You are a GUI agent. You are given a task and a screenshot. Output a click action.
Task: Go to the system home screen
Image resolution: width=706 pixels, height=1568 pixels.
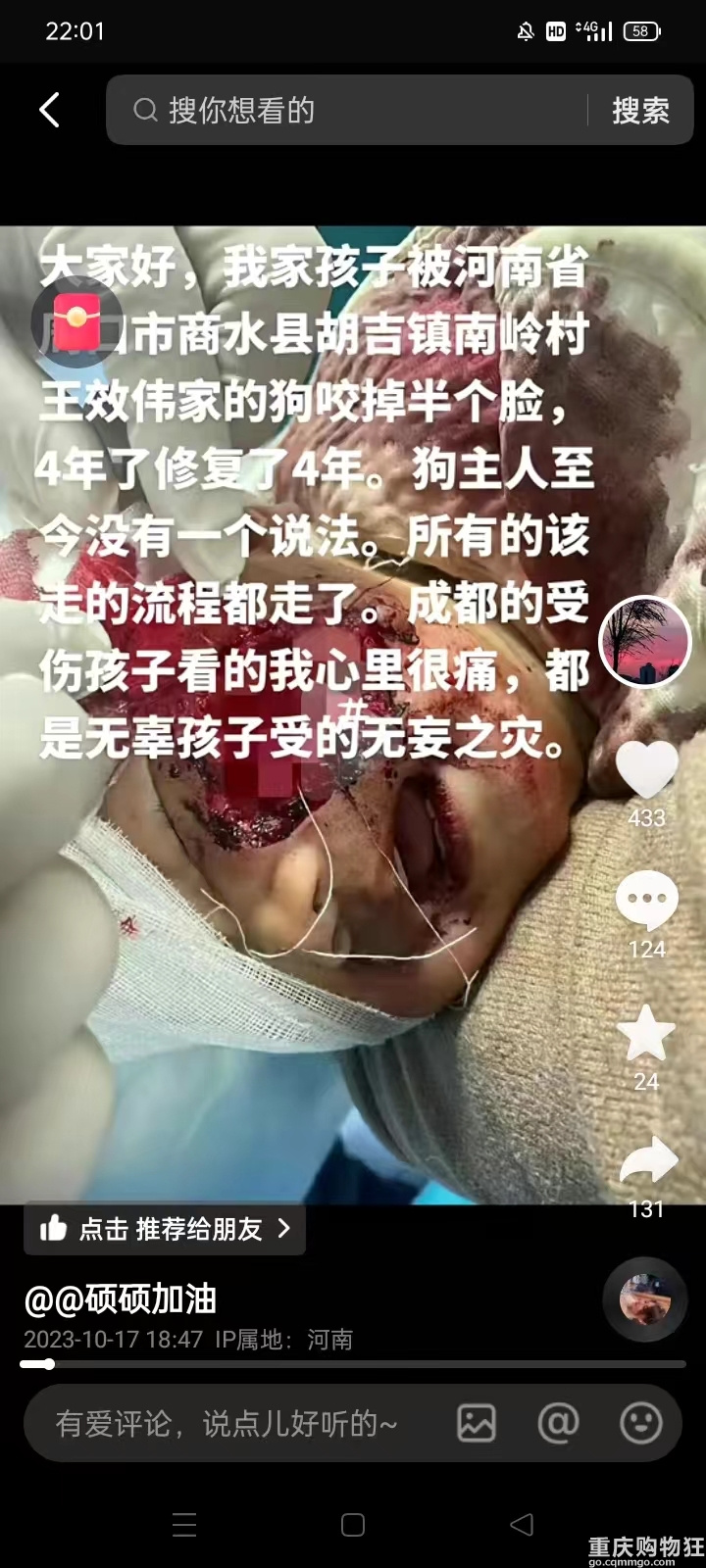(353, 1525)
